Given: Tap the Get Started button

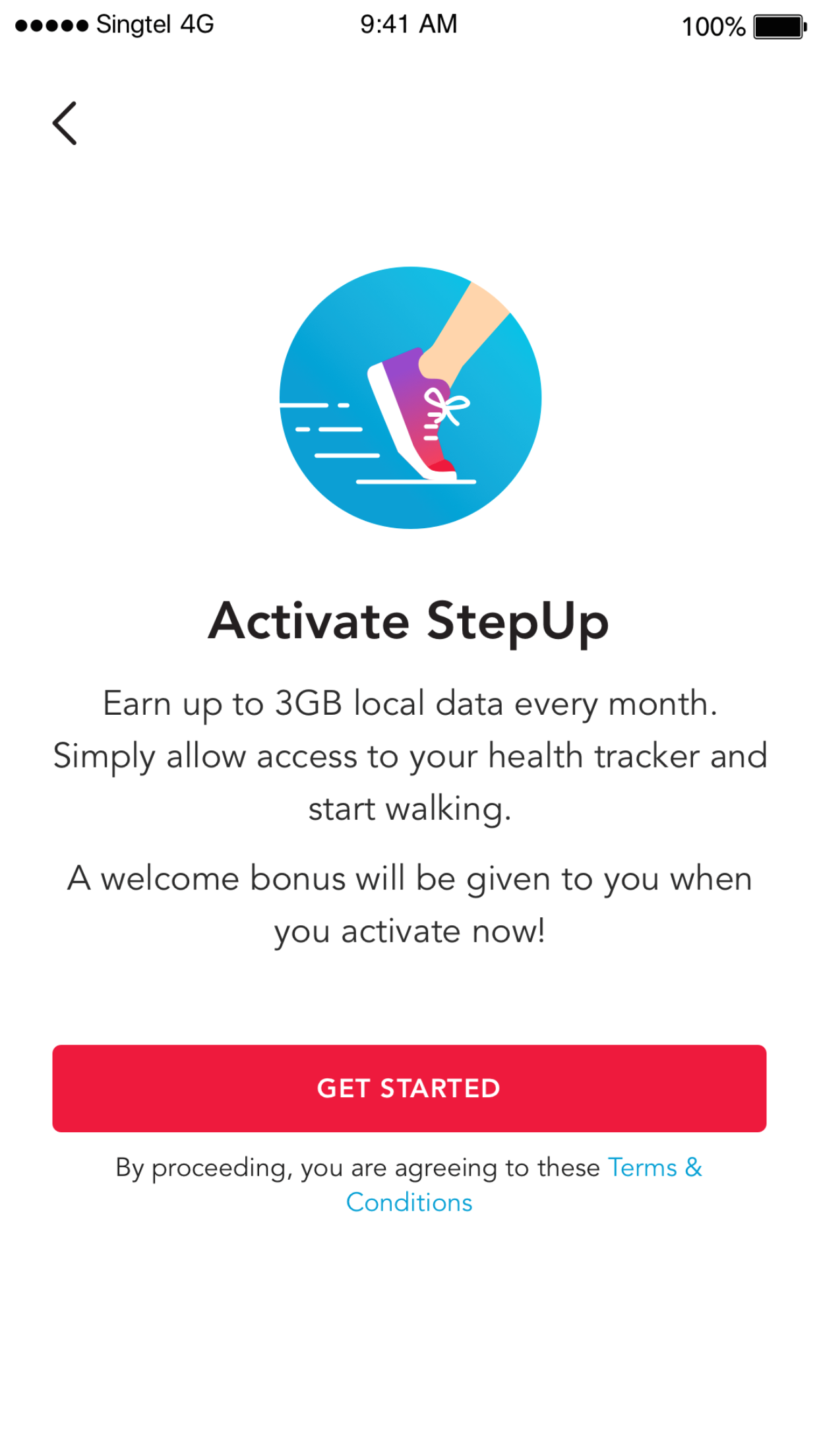Looking at the screenshot, I should (409, 1088).
